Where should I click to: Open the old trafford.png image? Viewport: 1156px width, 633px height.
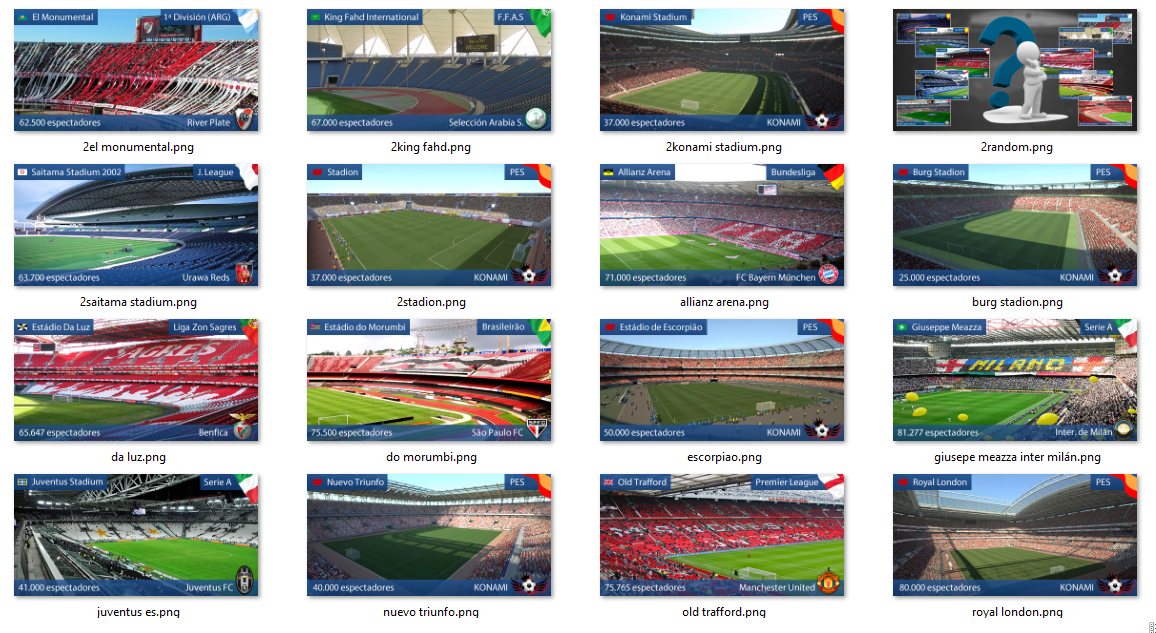[x=722, y=536]
